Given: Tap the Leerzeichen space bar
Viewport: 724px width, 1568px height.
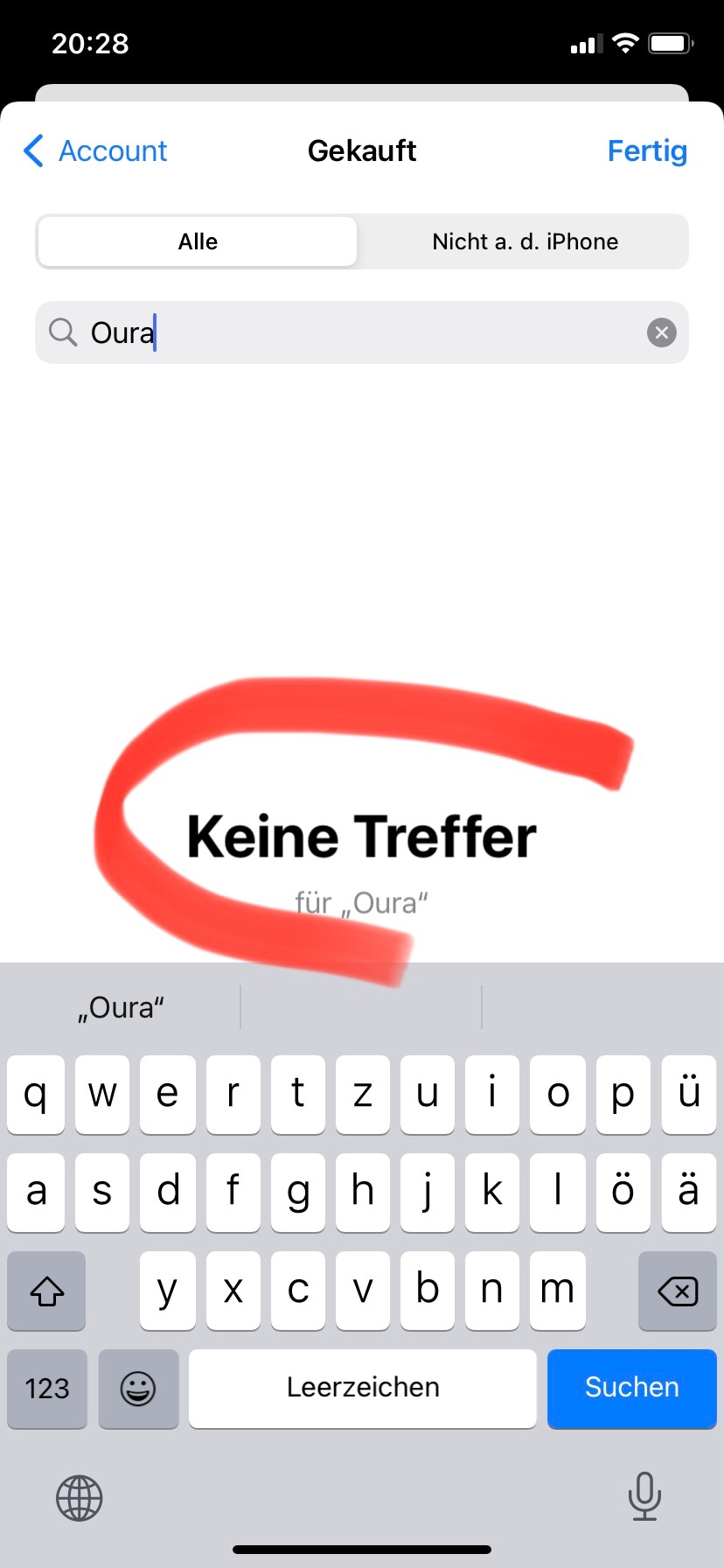Looking at the screenshot, I should click(x=362, y=1388).
